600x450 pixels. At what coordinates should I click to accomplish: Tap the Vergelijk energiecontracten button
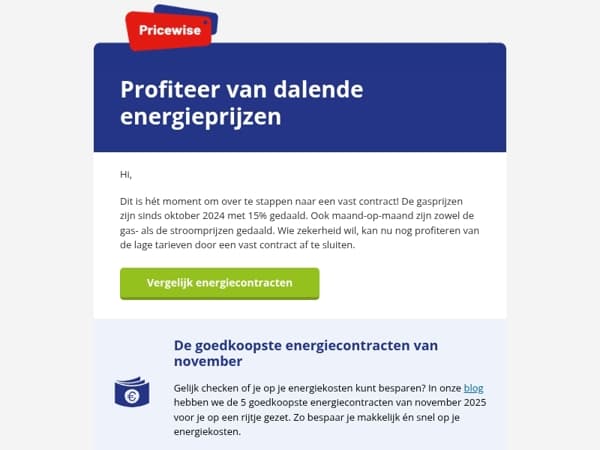(220, 283)
